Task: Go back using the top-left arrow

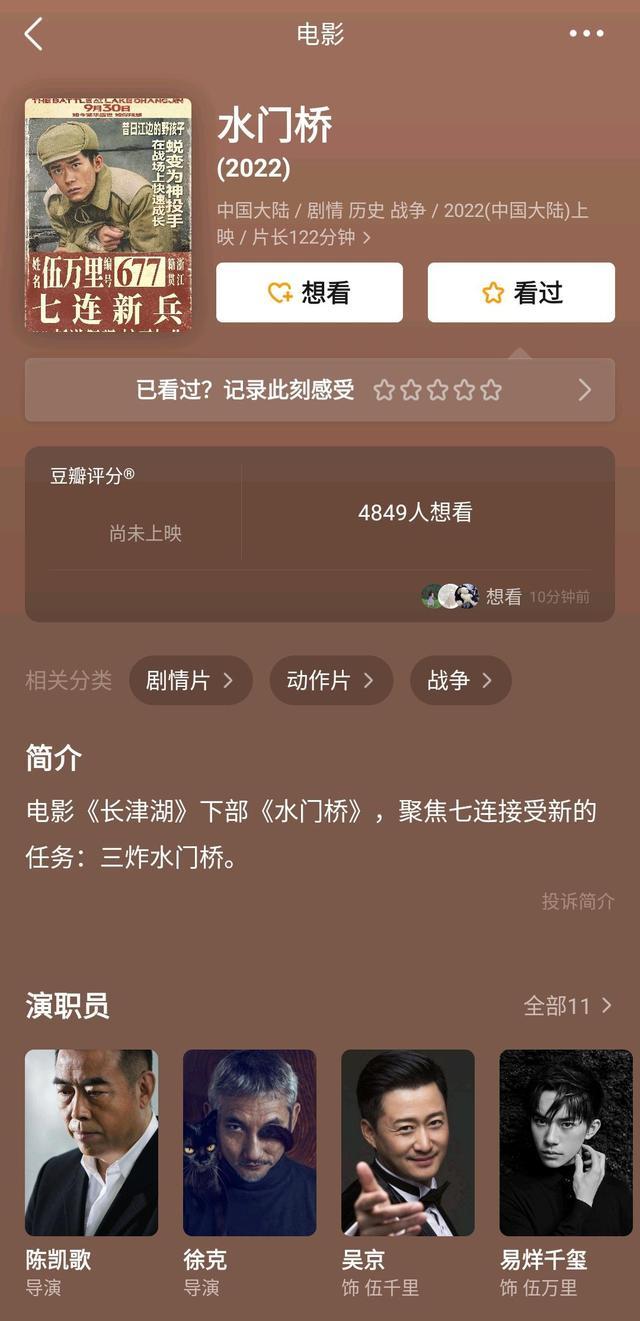Action: [x=34, y=34]
